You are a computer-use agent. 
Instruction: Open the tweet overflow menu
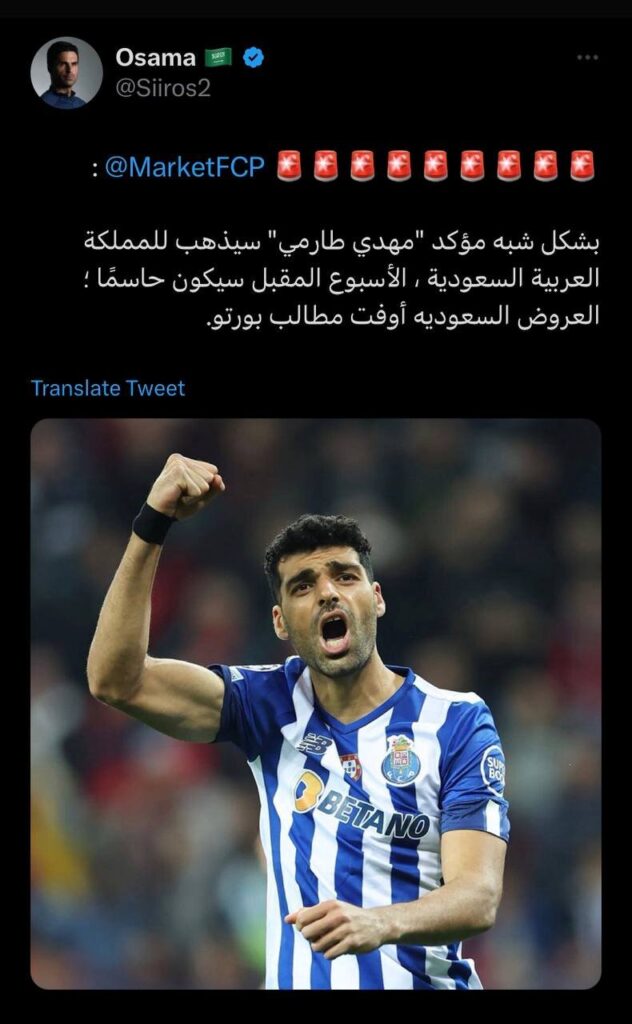click(587, 58)
